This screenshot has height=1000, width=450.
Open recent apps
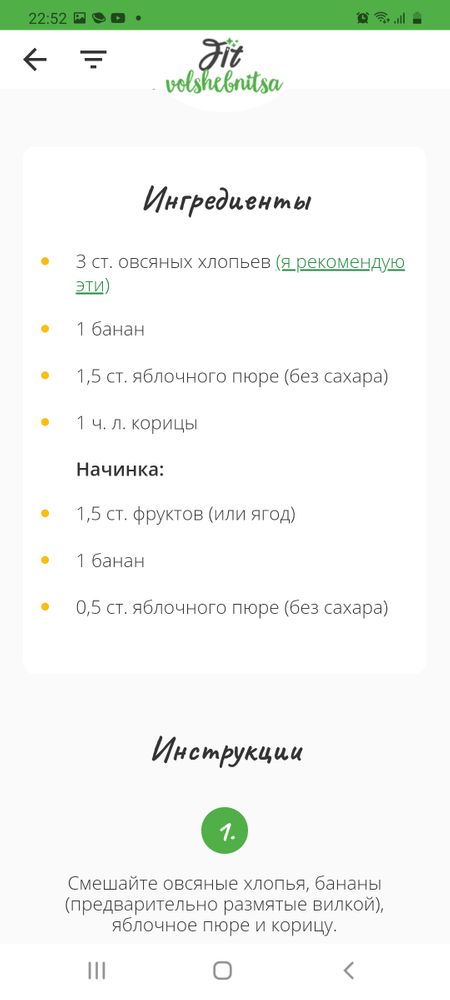pyautogui.click(x=96, y=971)
